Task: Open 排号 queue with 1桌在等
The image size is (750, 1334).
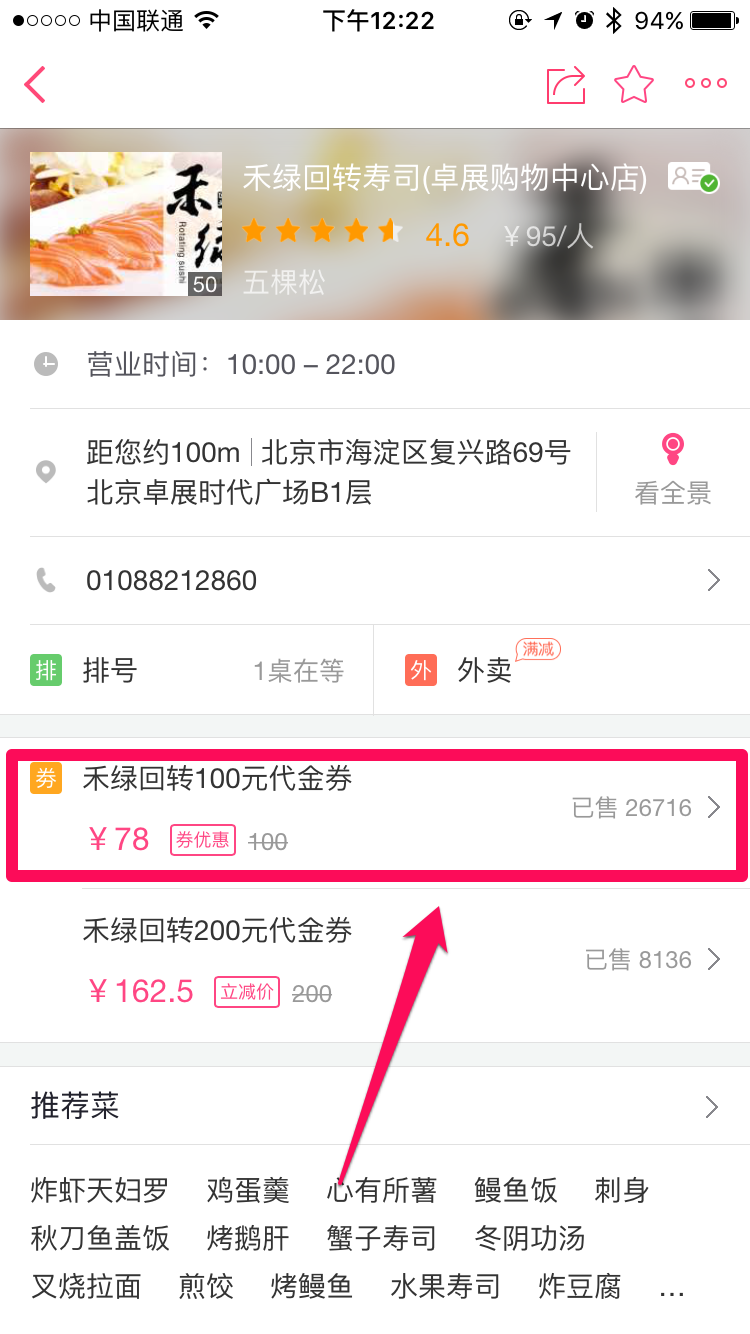Action: 187,670
